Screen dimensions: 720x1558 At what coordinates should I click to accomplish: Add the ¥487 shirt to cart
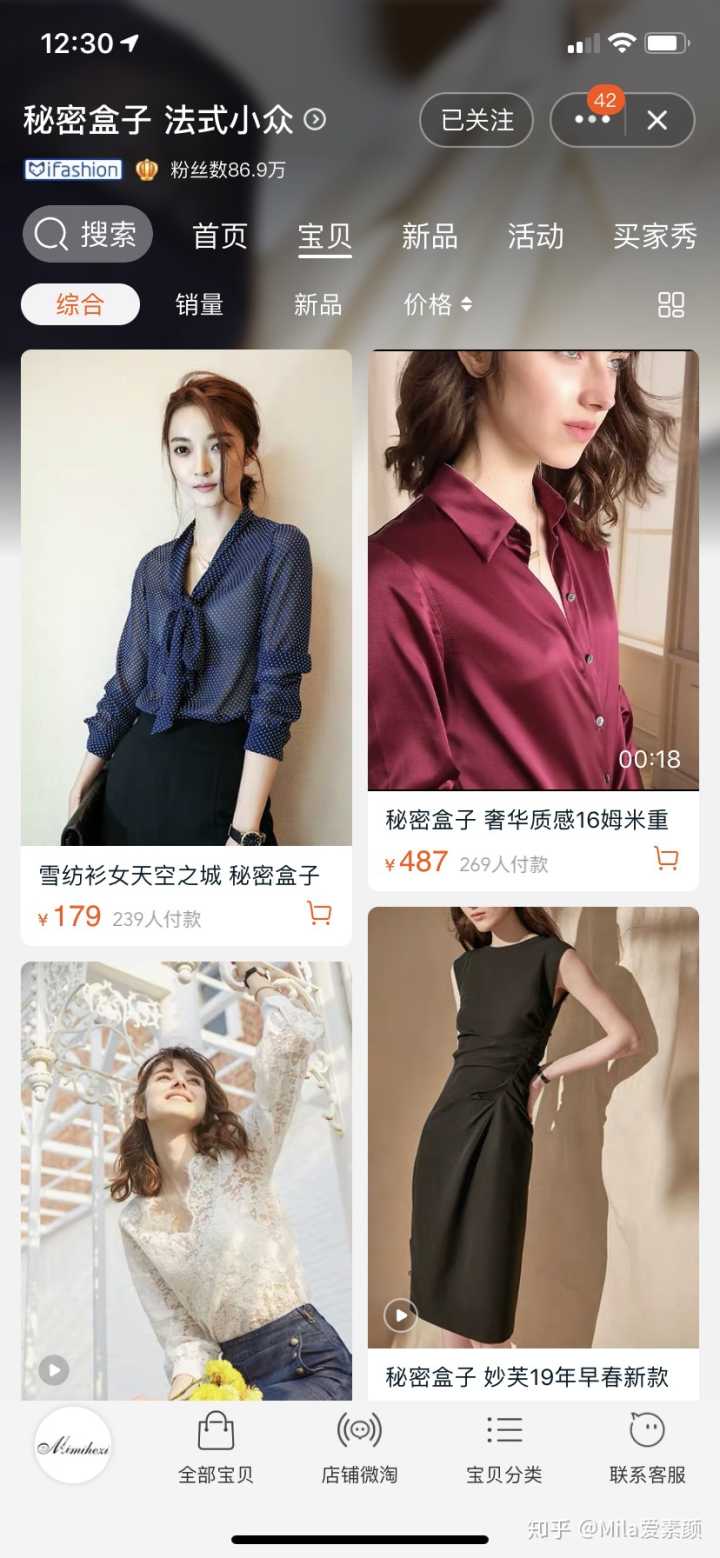[x=666, y=859]
